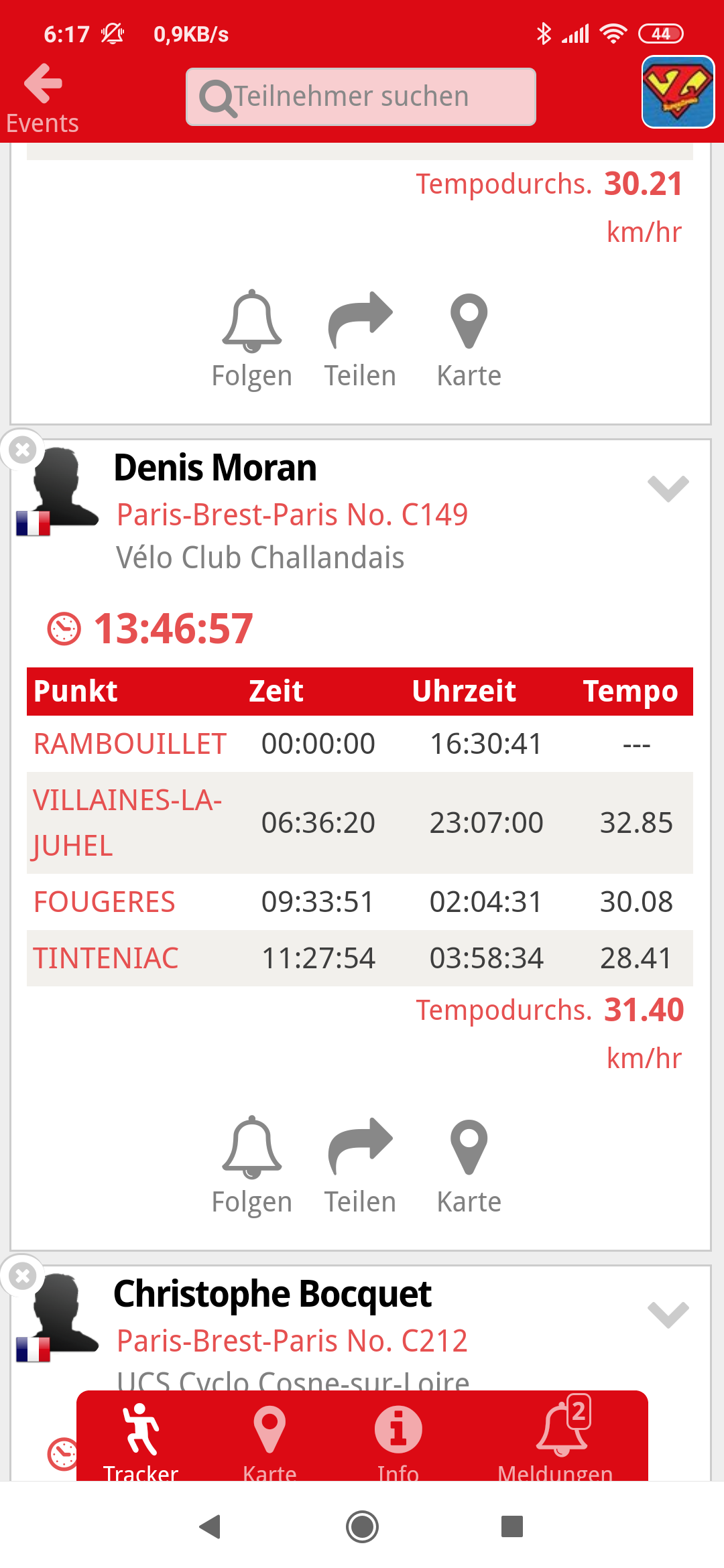Image resolution: width=724 pixels, height=1568 pixels.
Task: Toggle Christophe Bocquet's details chevron
Action: (x=668, y=1315)
